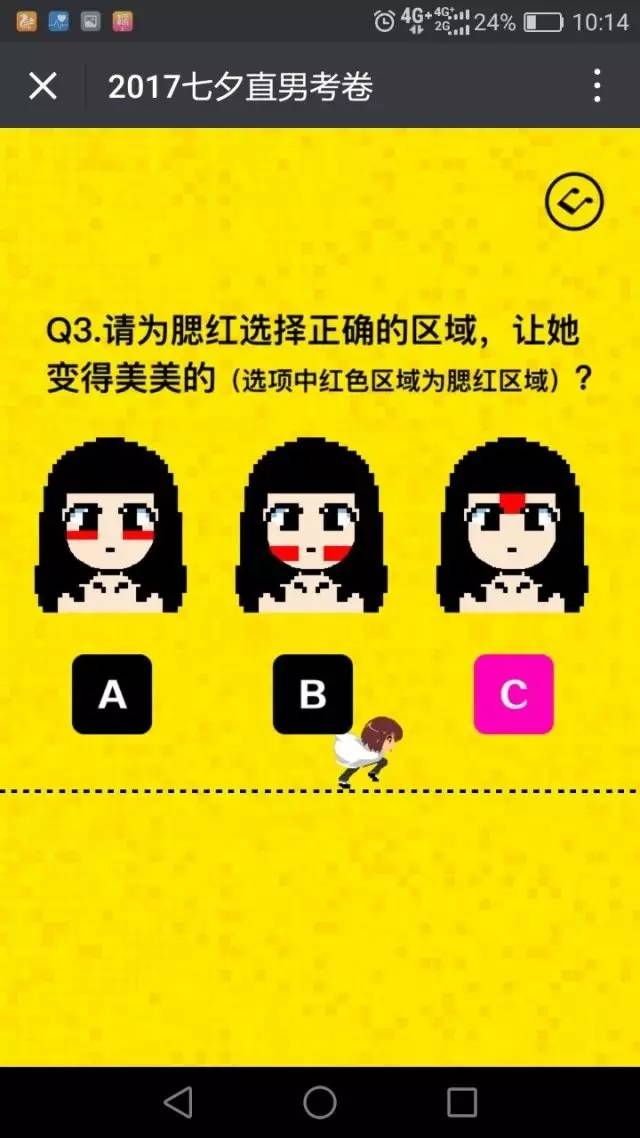
Task: Choose answer A for the blush question
Action: pos(112,694)
